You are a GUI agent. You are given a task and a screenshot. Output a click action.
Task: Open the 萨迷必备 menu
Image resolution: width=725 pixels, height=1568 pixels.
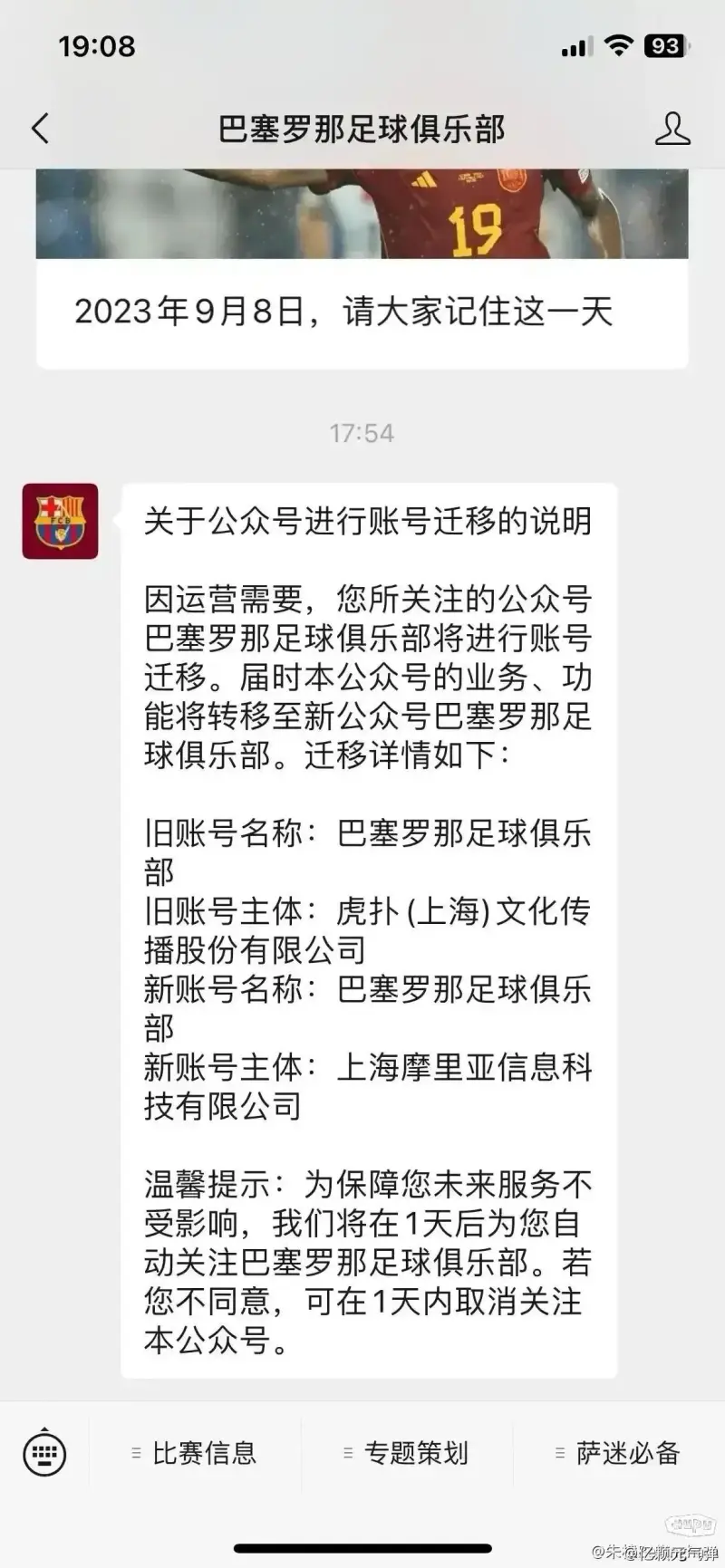[x=619, y=1454]
